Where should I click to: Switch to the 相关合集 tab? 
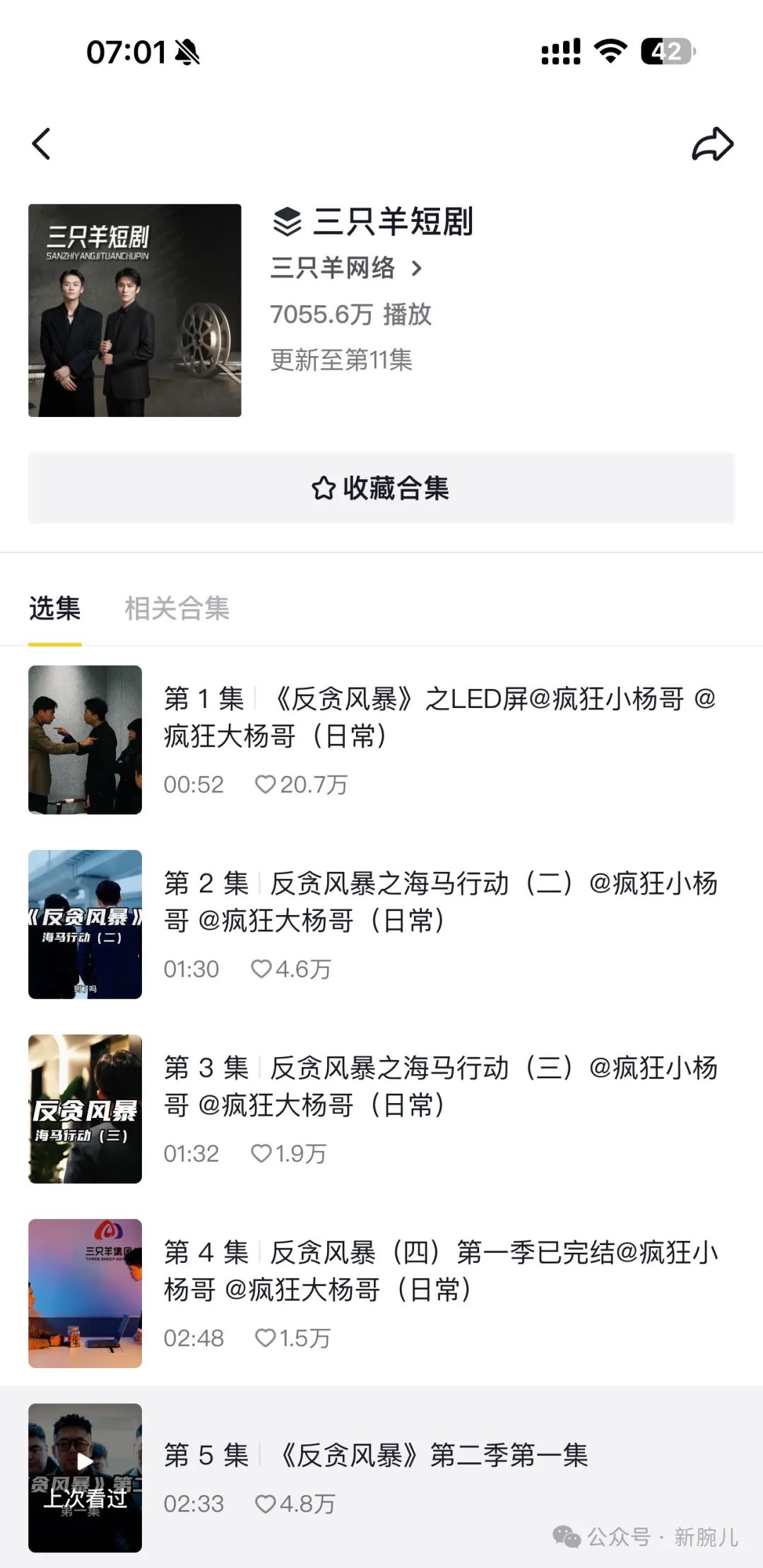point(177,608)
